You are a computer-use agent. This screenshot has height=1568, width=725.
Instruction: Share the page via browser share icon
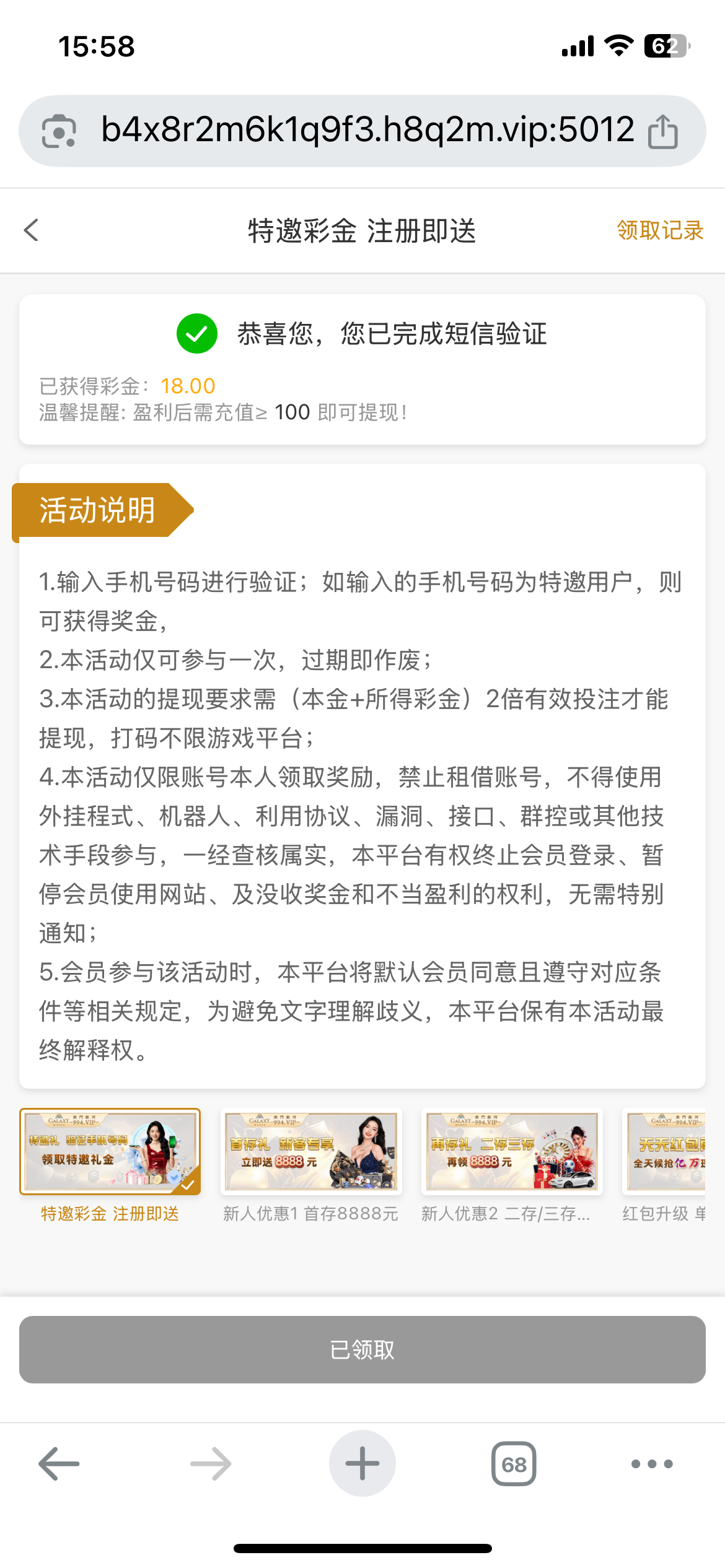point(663,131)
